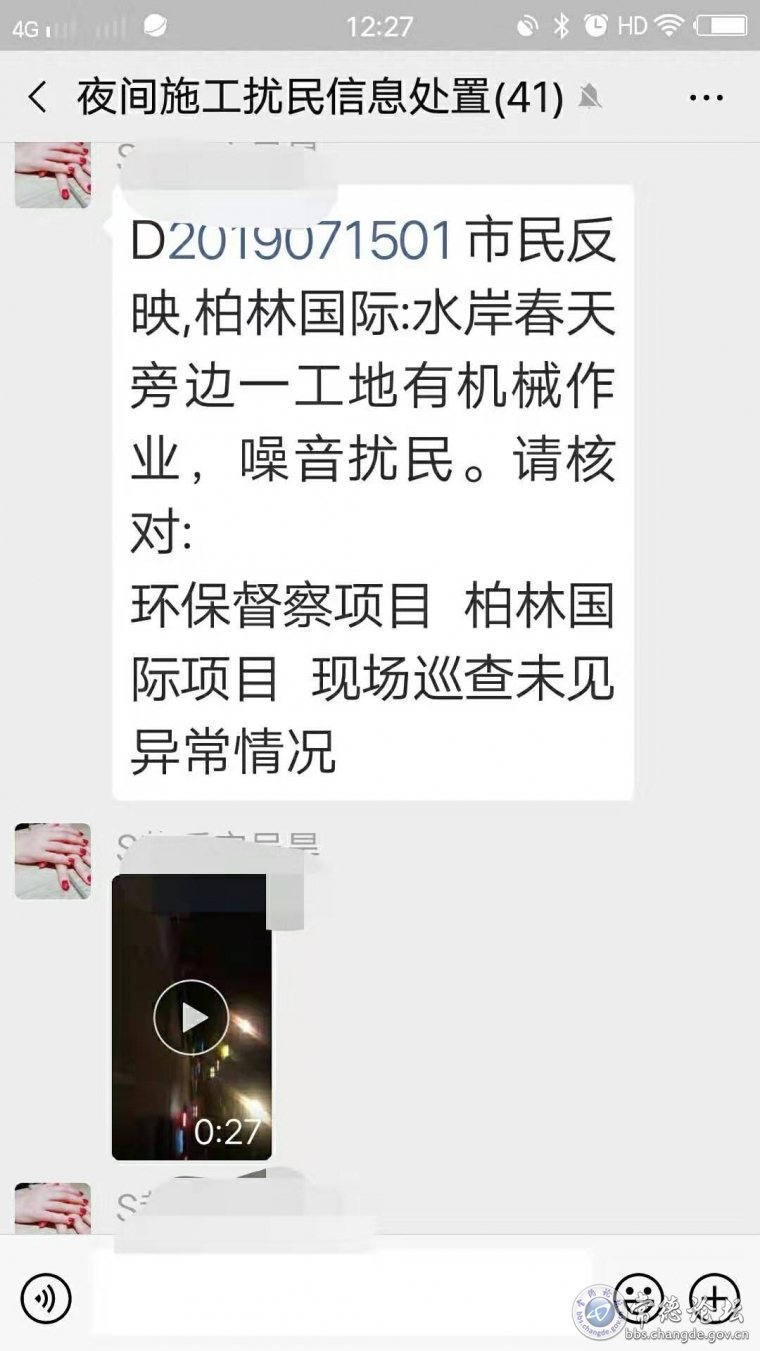
Task: Switch to voice message input
Action: click(46, 1298)
